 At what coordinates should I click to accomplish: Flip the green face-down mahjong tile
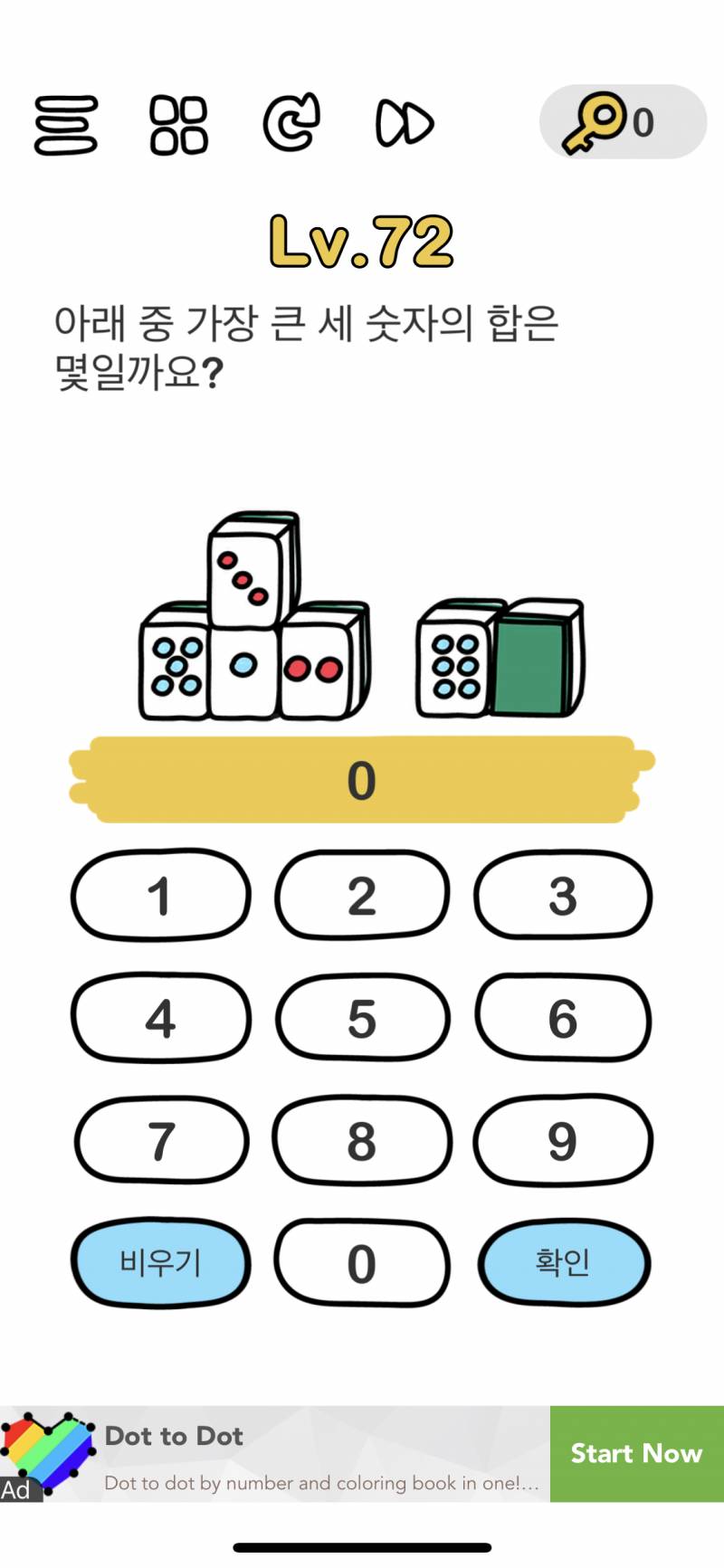click(x=534, y=662)
